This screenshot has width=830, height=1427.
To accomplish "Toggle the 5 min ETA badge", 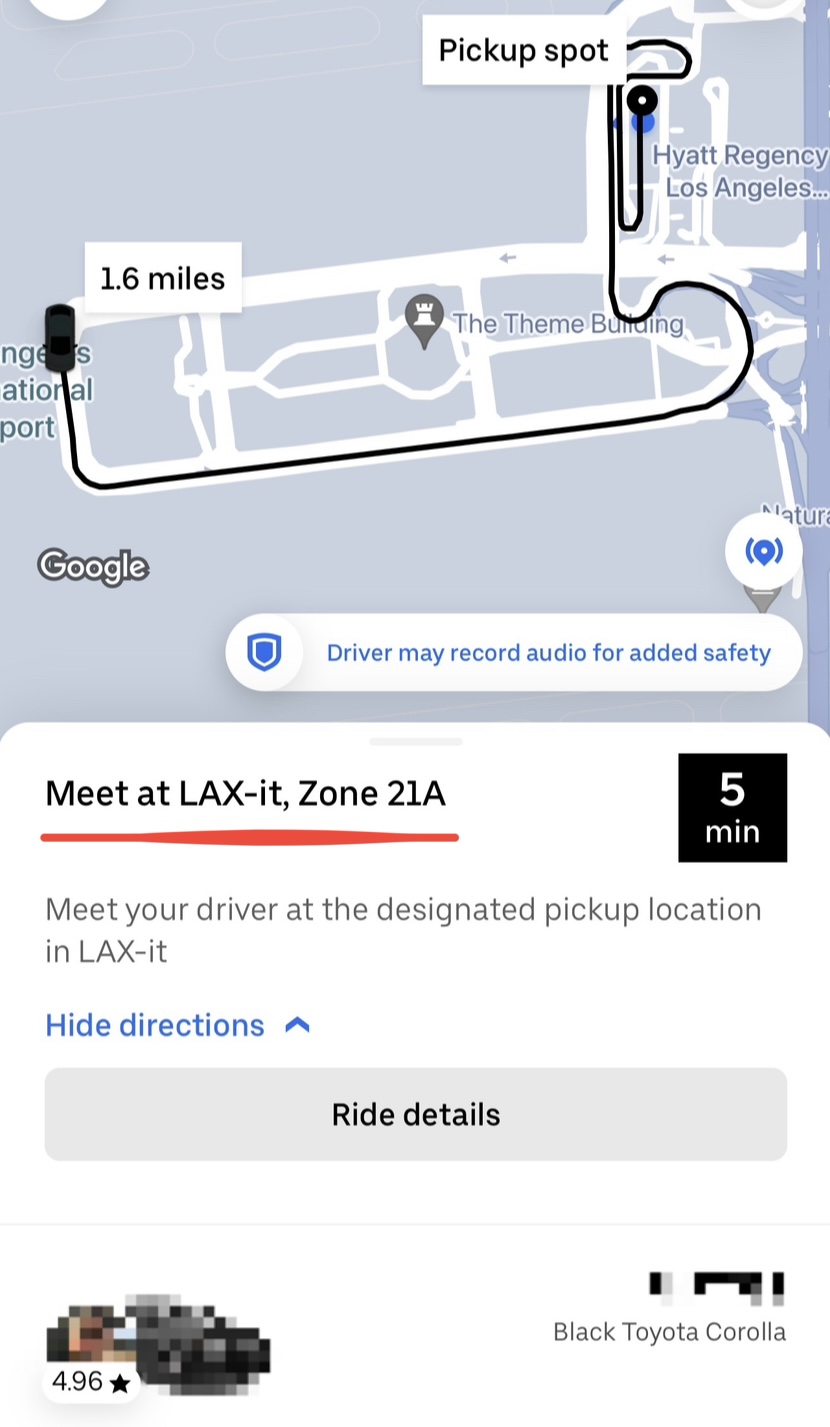I will coord(732,806).
